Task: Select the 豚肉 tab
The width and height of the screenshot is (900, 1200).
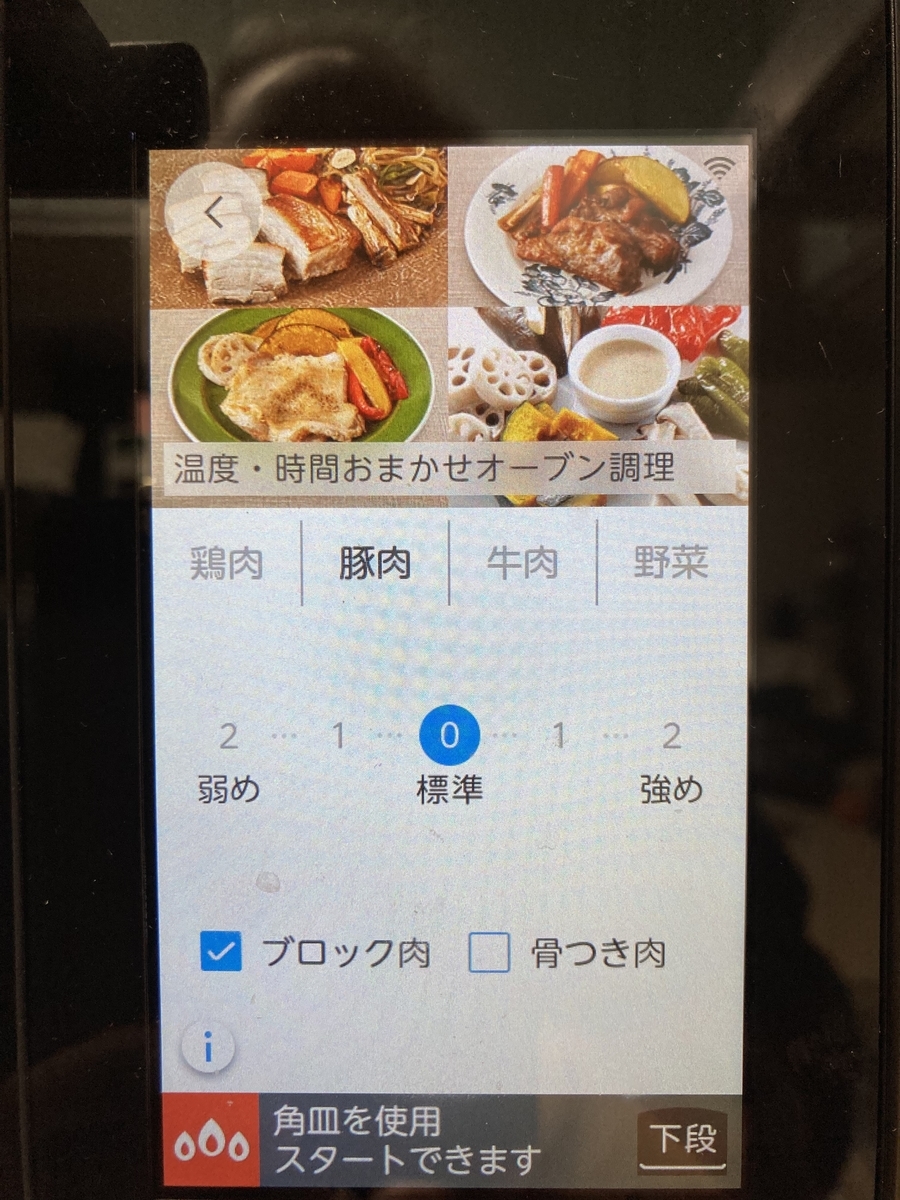Action: [376, 562]
